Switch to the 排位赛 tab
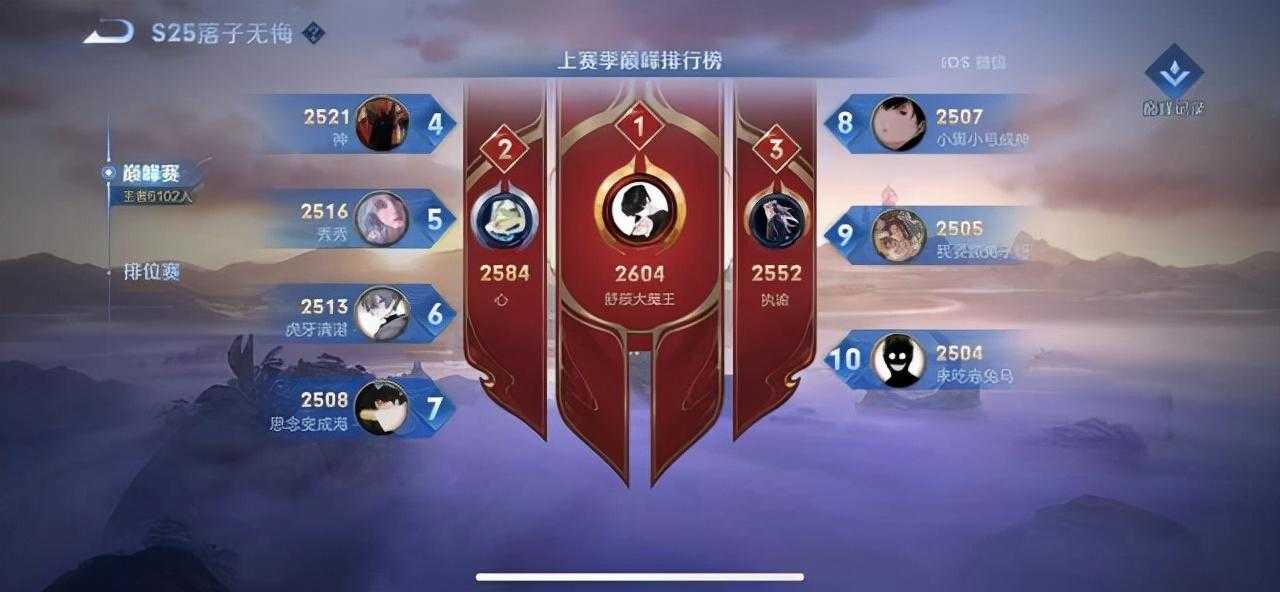 coord(151,272)
